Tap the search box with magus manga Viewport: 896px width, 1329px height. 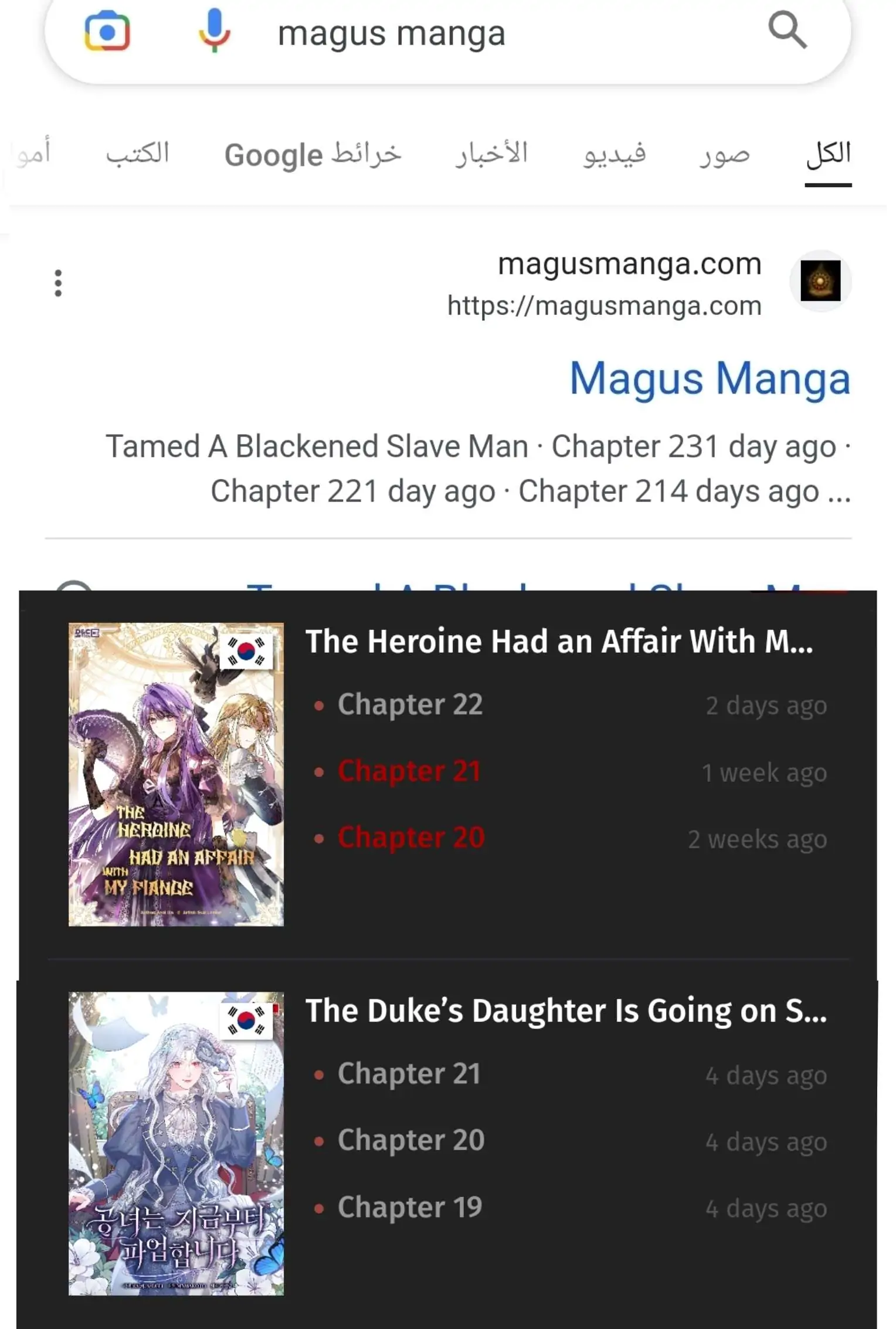(446, 33)
